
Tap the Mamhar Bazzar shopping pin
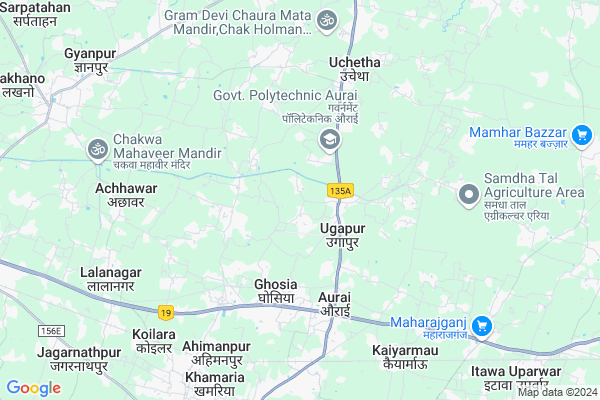point(583,134)
